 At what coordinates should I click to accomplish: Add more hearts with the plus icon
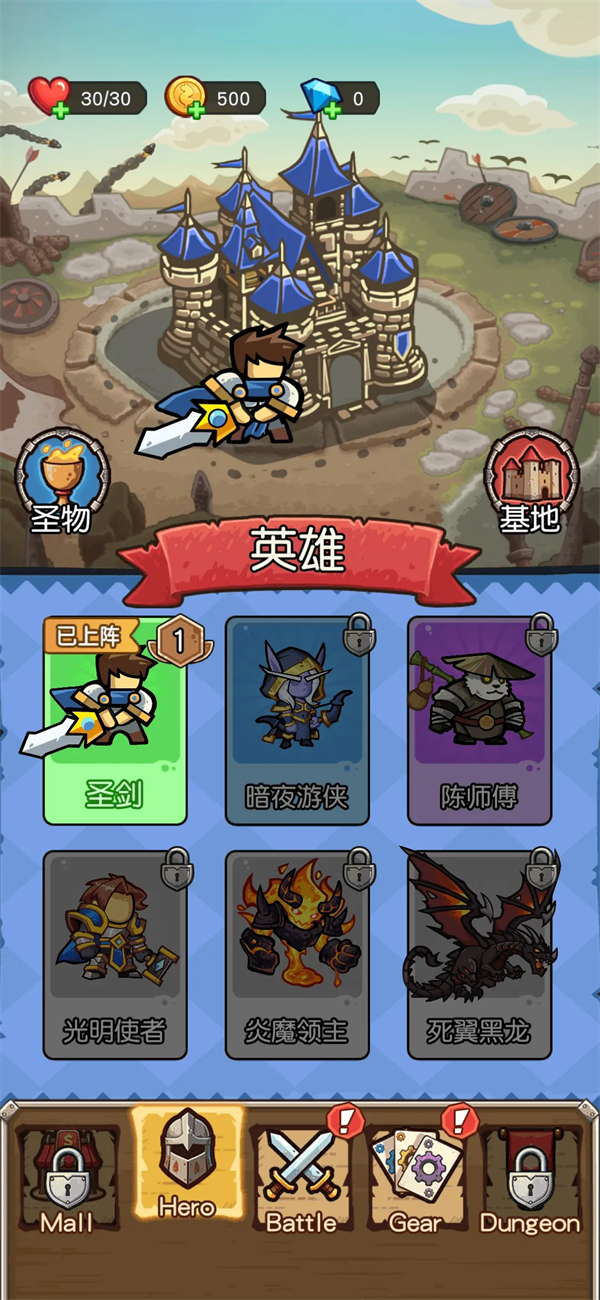(x=60, y=110)
